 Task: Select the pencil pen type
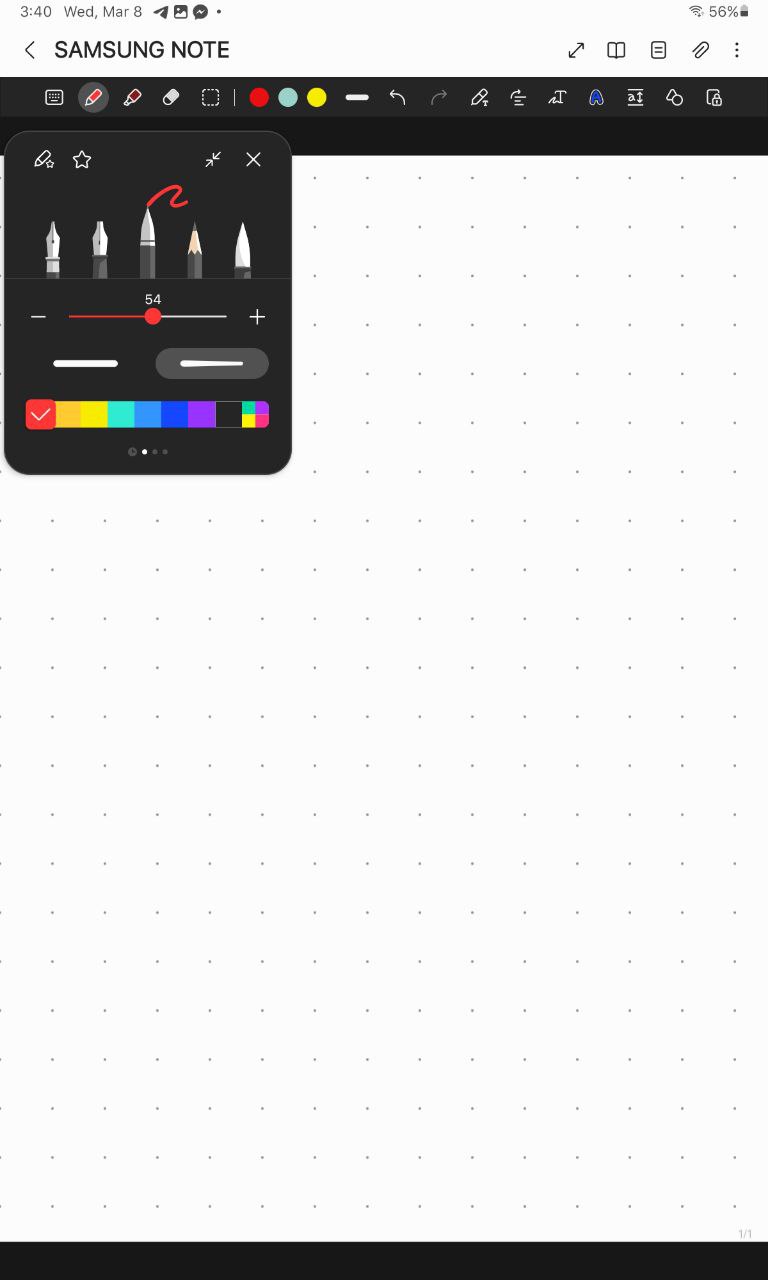(x=194, y=250)
